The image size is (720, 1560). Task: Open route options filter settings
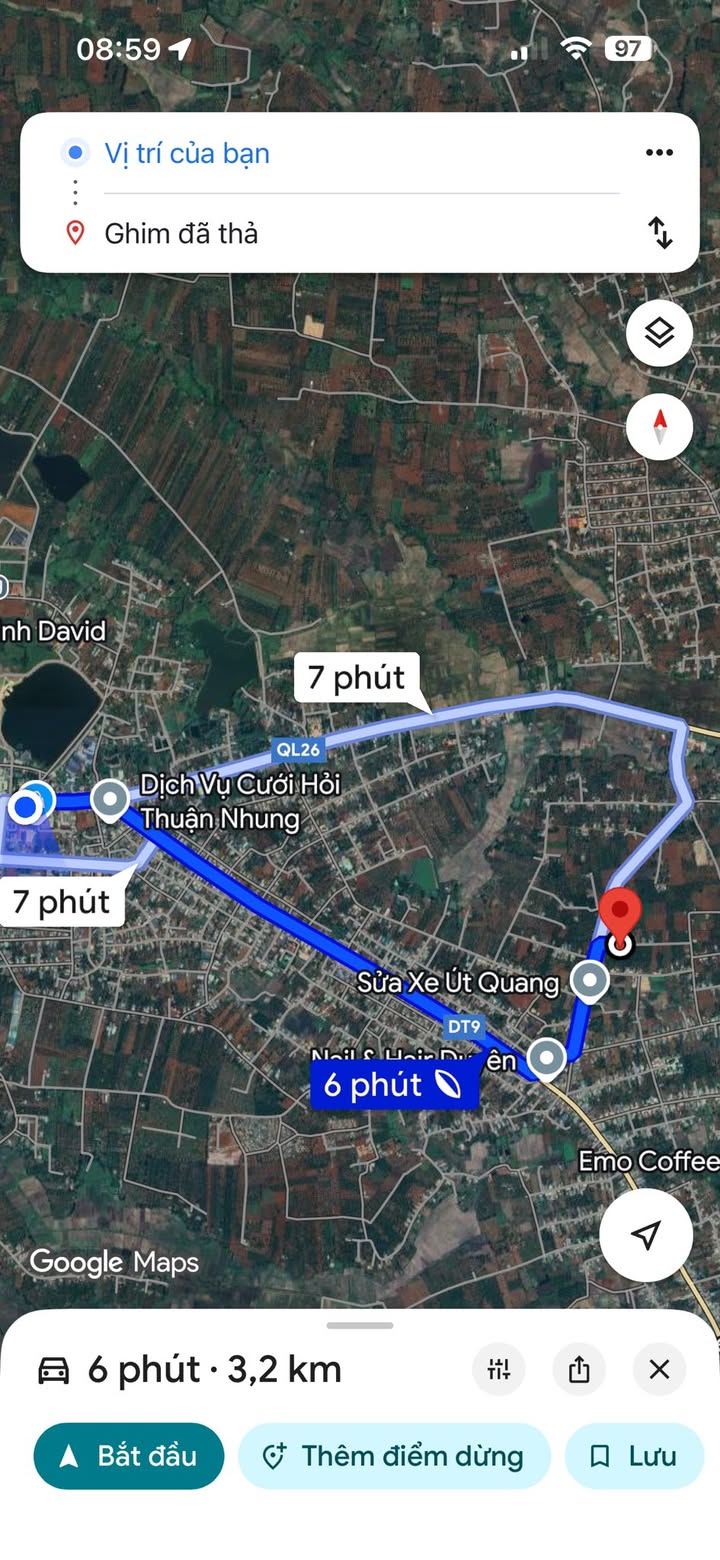pos(499,1369)
